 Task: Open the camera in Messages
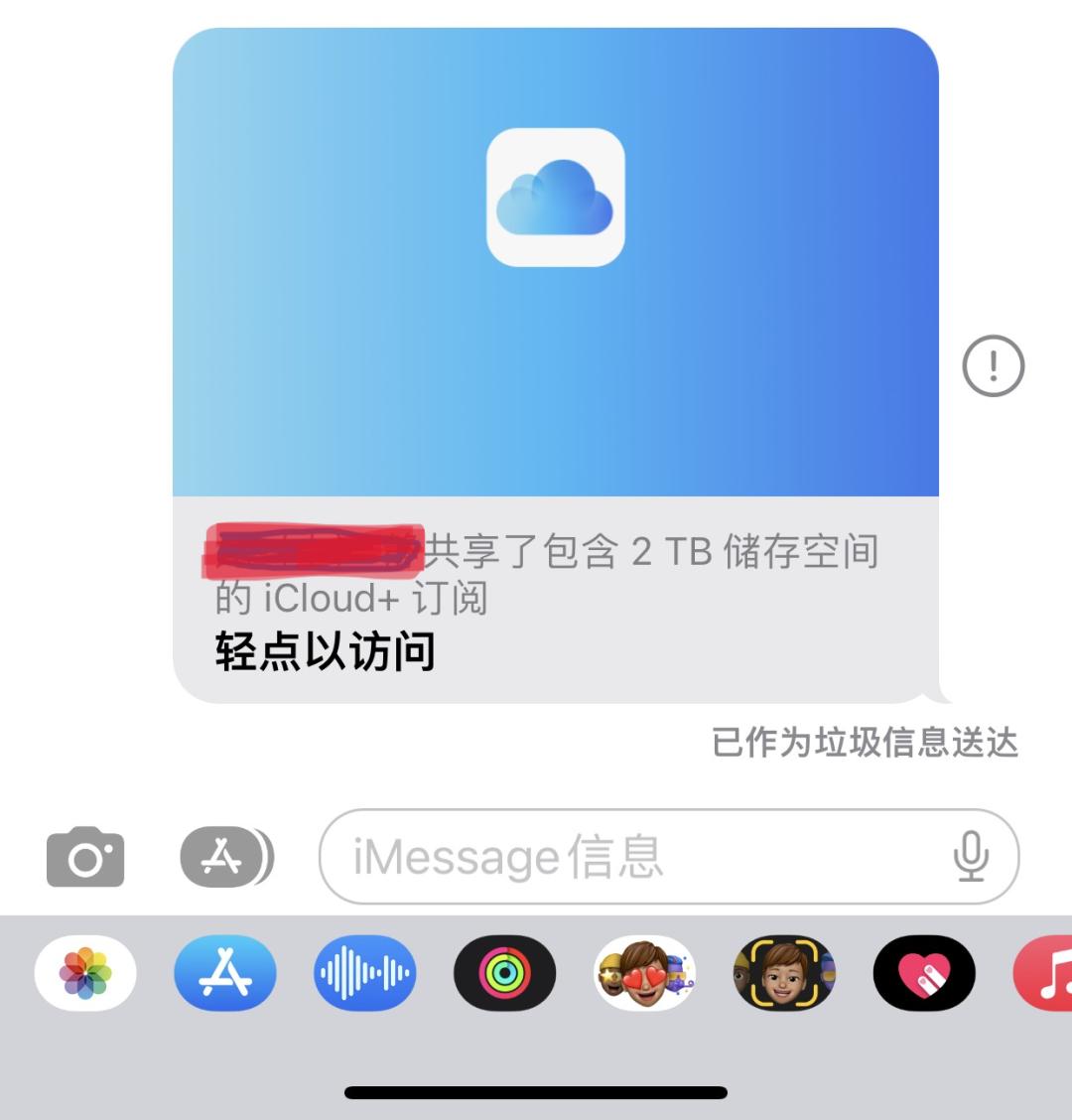(84, 856)
